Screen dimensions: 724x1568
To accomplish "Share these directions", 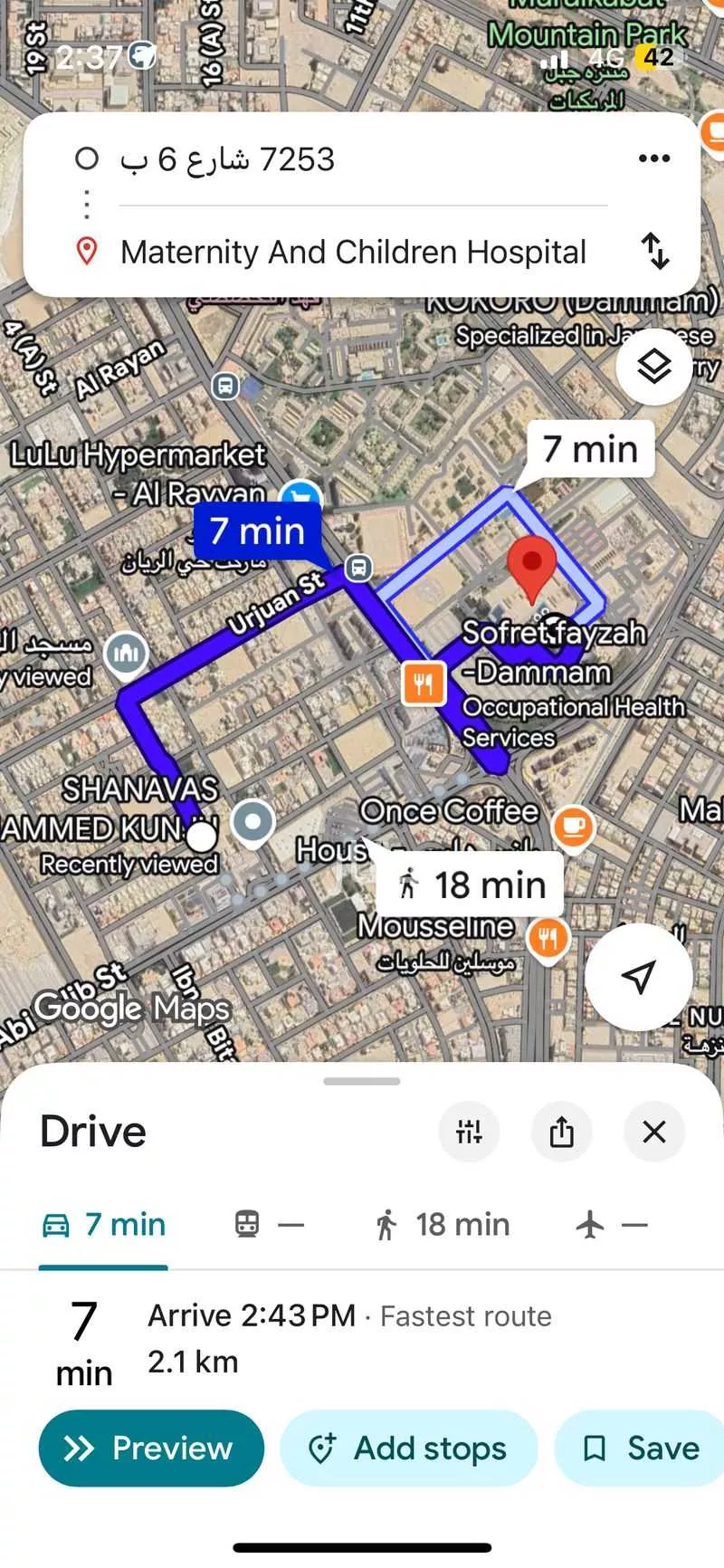I will tap(562, 1132).
